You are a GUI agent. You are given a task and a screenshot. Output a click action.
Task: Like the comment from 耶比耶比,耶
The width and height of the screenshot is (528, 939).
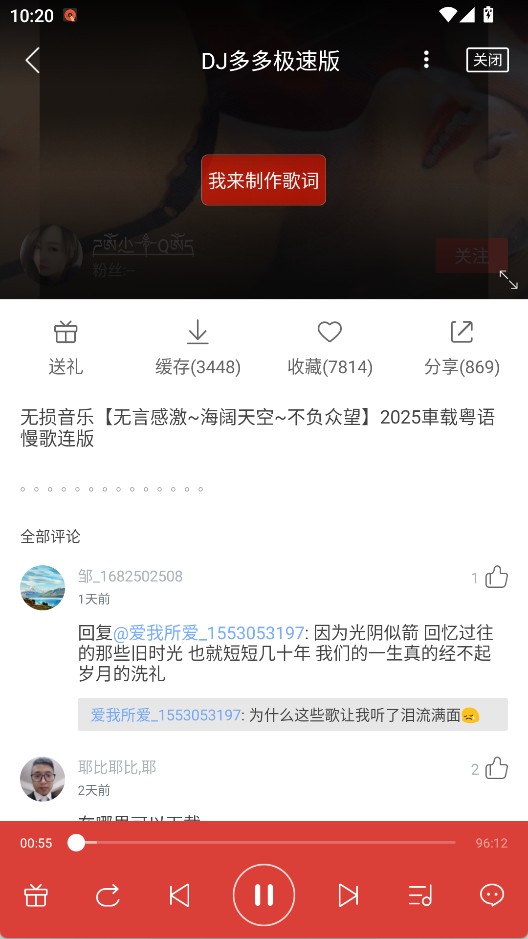496,768
